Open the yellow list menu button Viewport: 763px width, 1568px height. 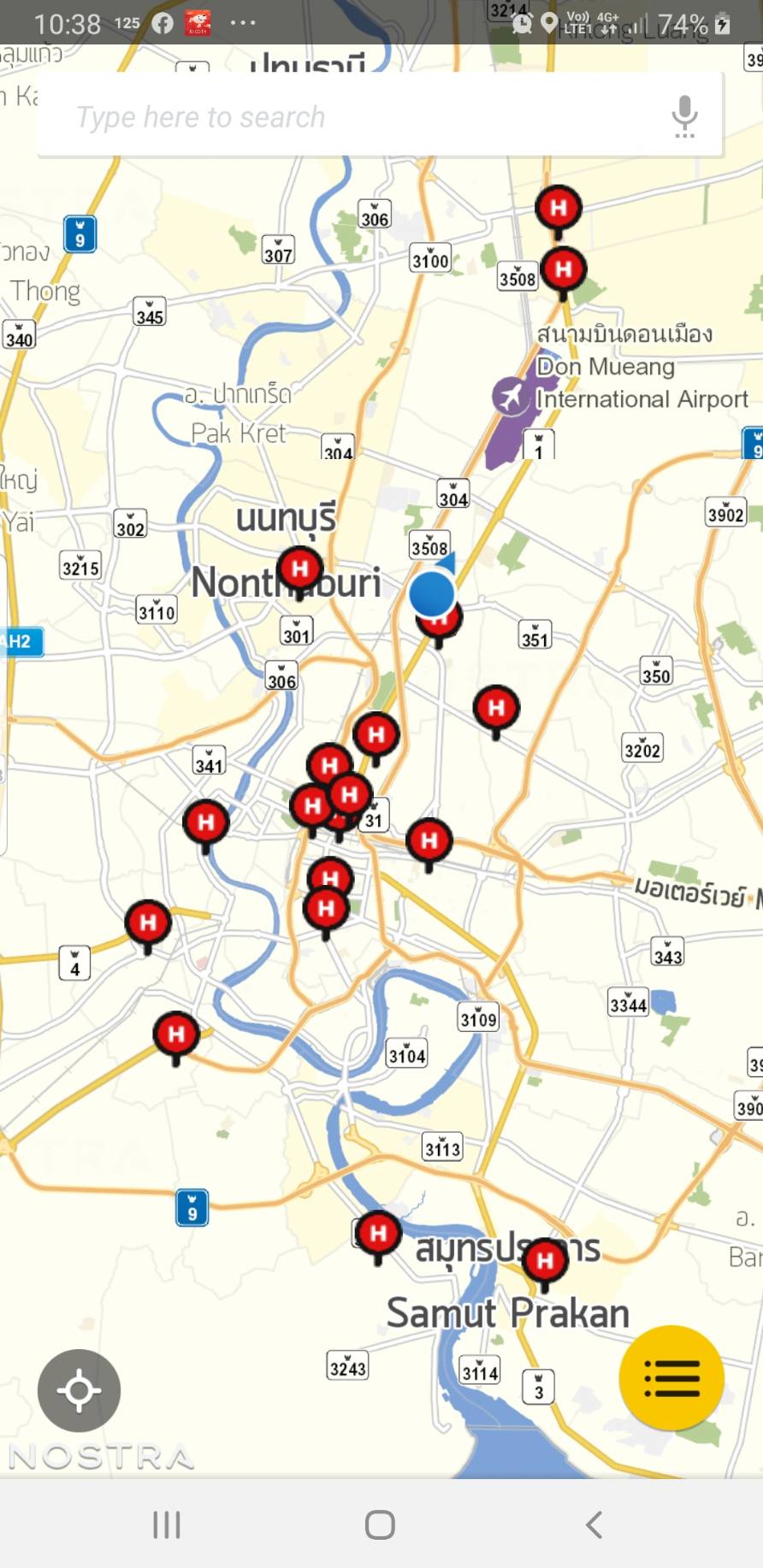(x=671, y=1377)
